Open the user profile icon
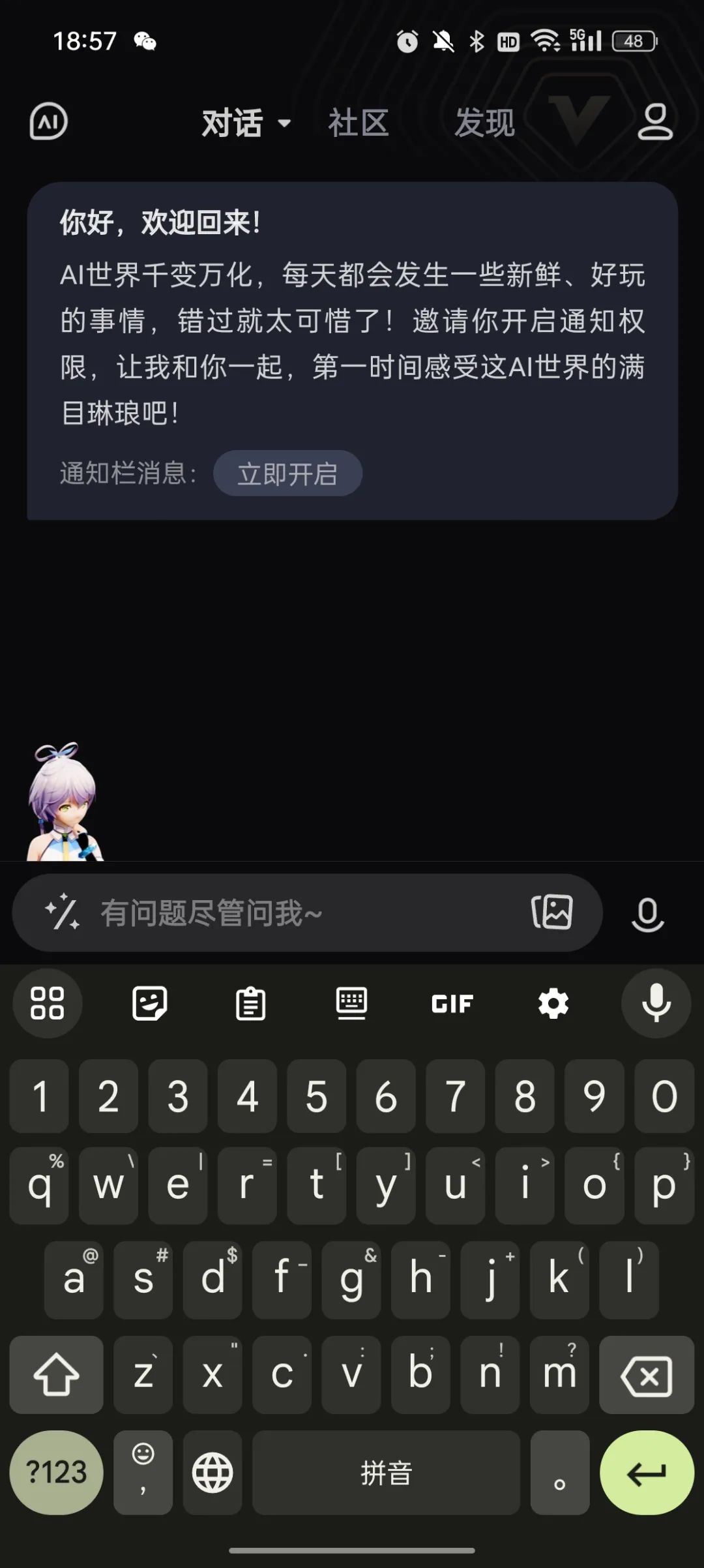The image size is (704, 1568). (x=654, y=121)
